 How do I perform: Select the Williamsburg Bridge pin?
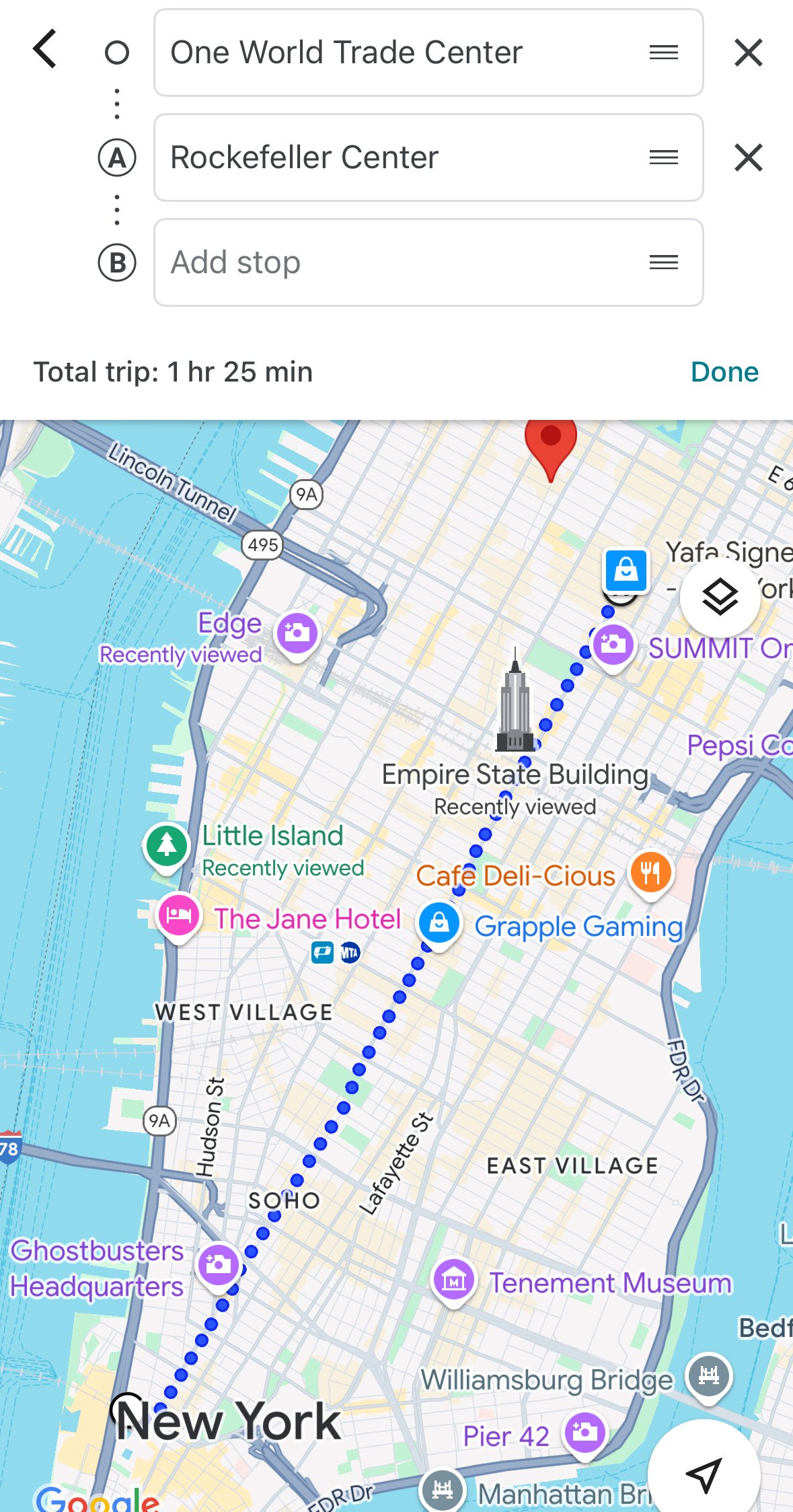point(709,1377)
